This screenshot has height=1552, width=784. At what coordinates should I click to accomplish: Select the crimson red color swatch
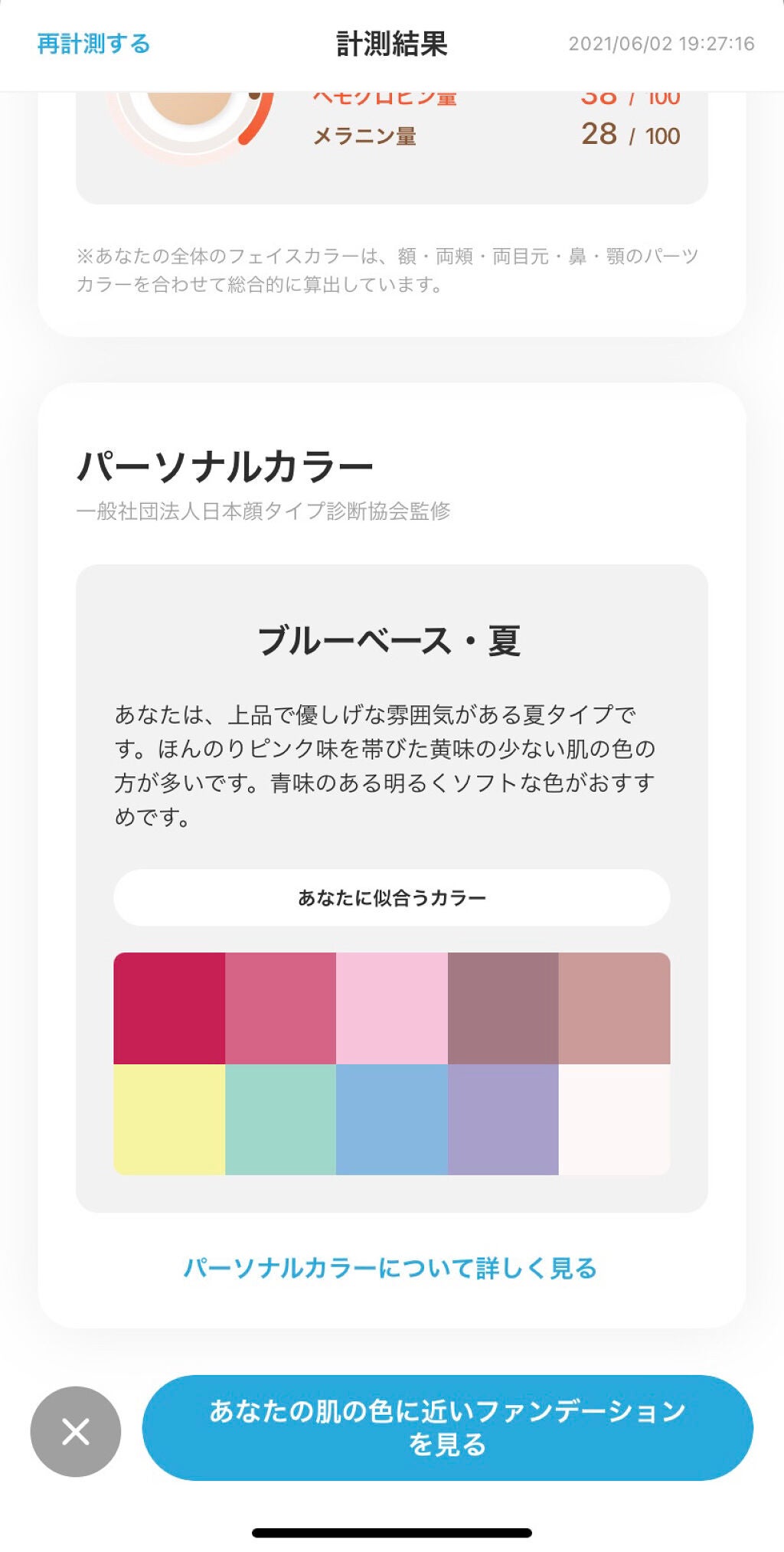tap(170, 1009)
